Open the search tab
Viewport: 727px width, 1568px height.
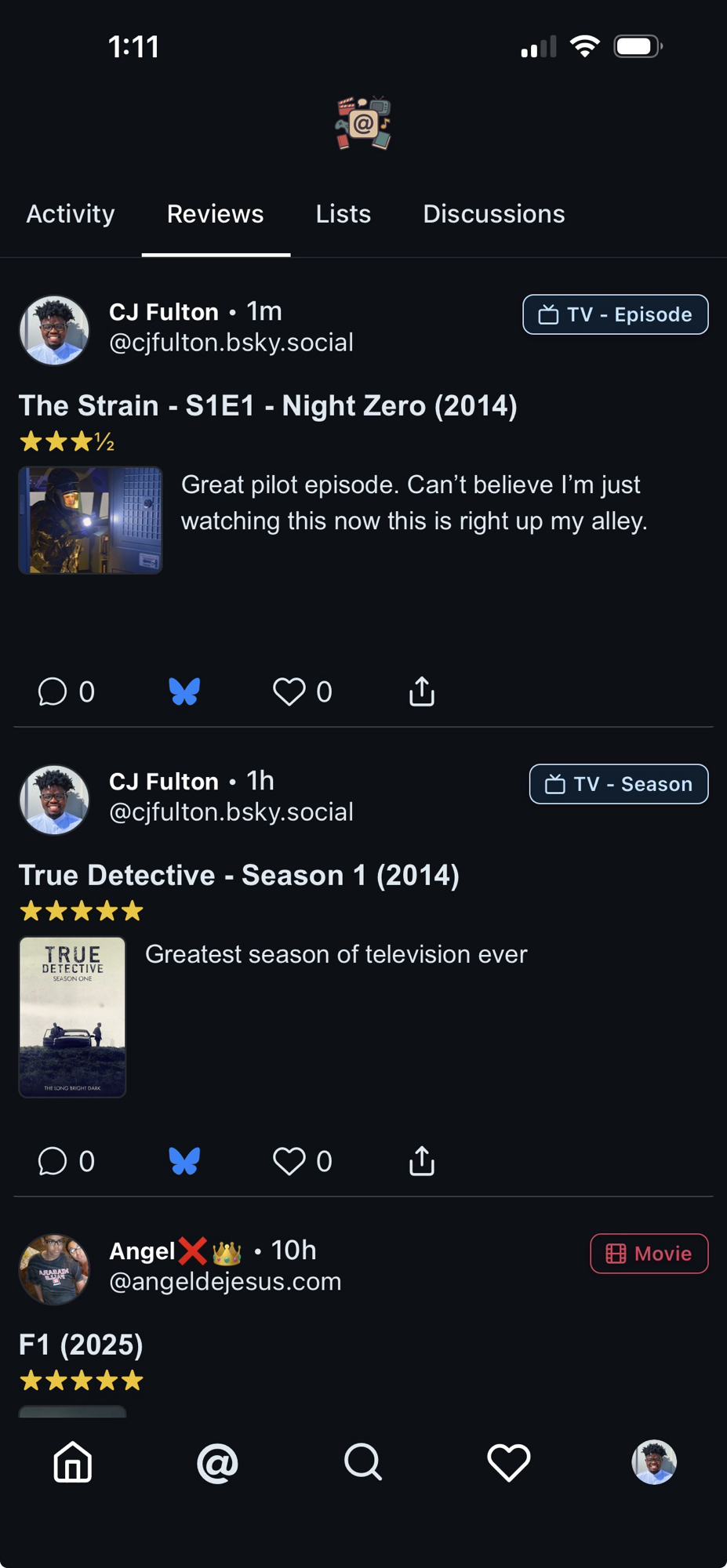[363, 1462]
